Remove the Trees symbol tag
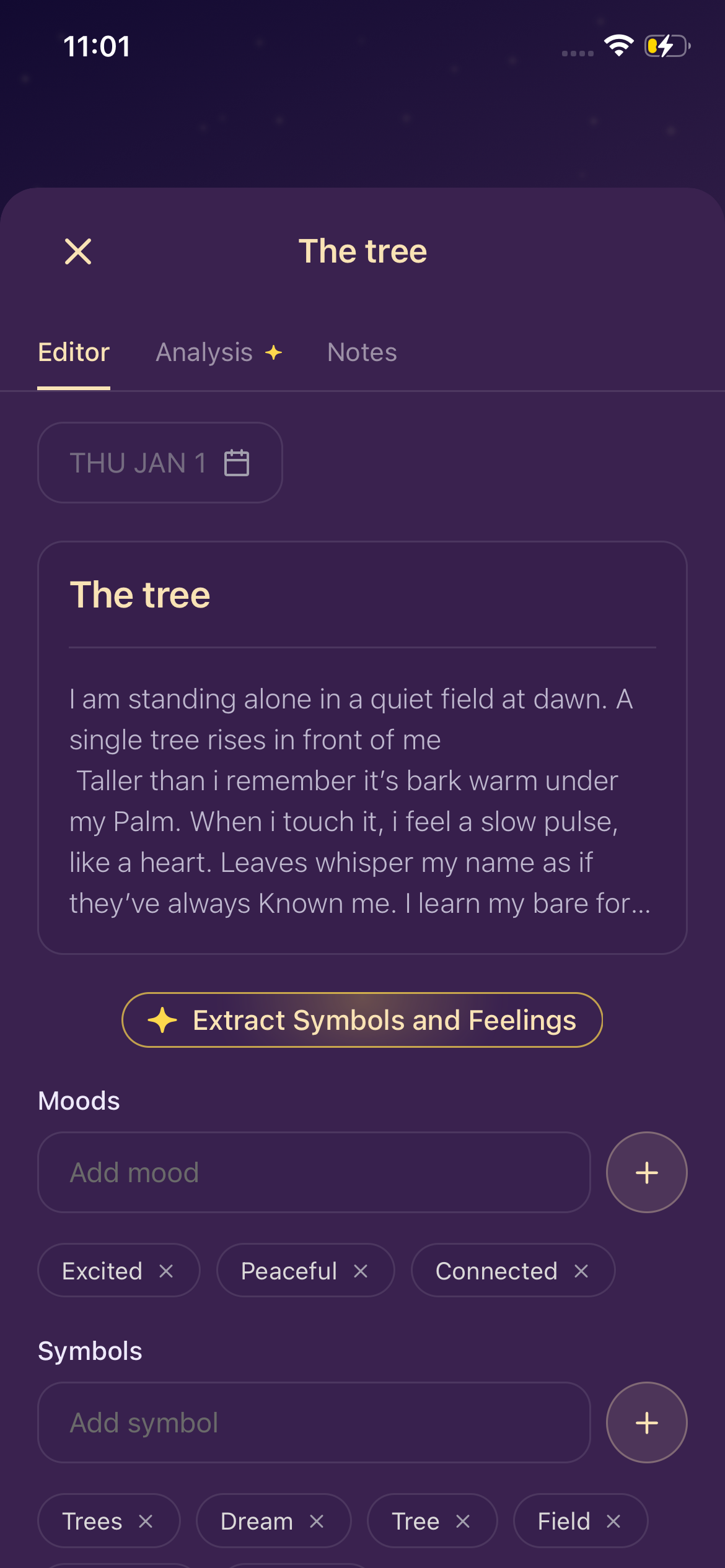This screenshot has width=725, height=1568. click(146, 1521)
